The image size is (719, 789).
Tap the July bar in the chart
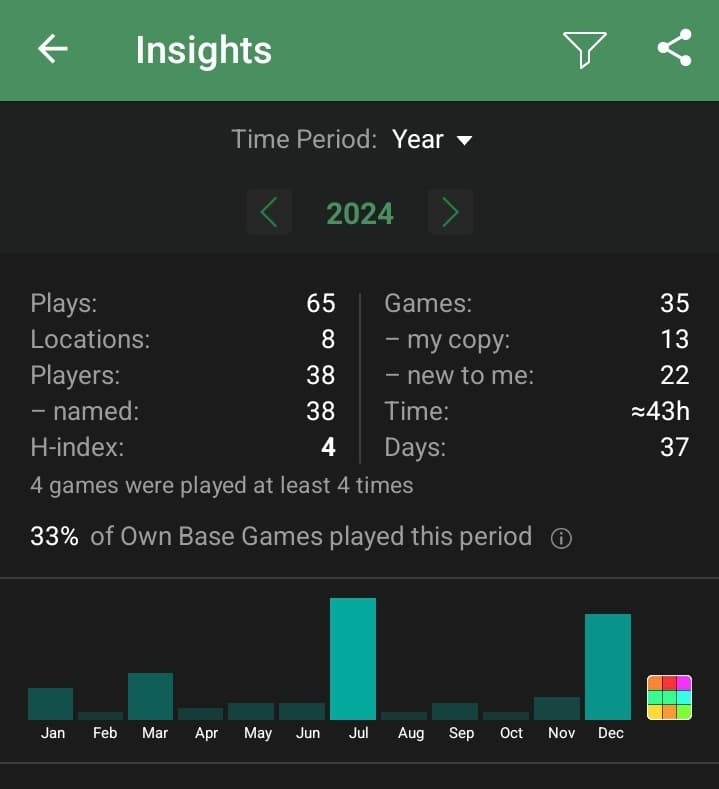click(353, 658)
